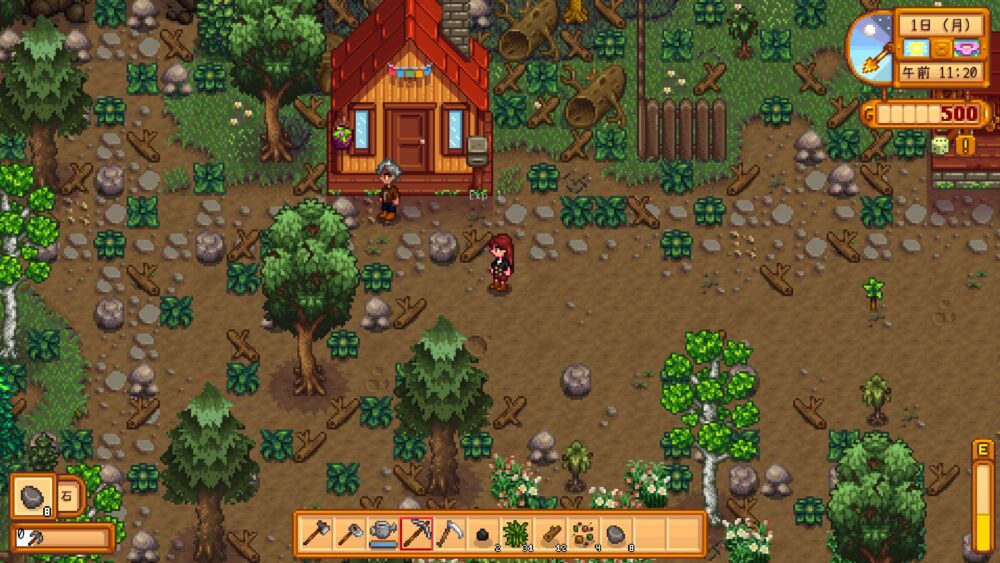1000x563 pixels.
Task: Choose the pickaxe in the toolbar
Action: coord(416,533)
